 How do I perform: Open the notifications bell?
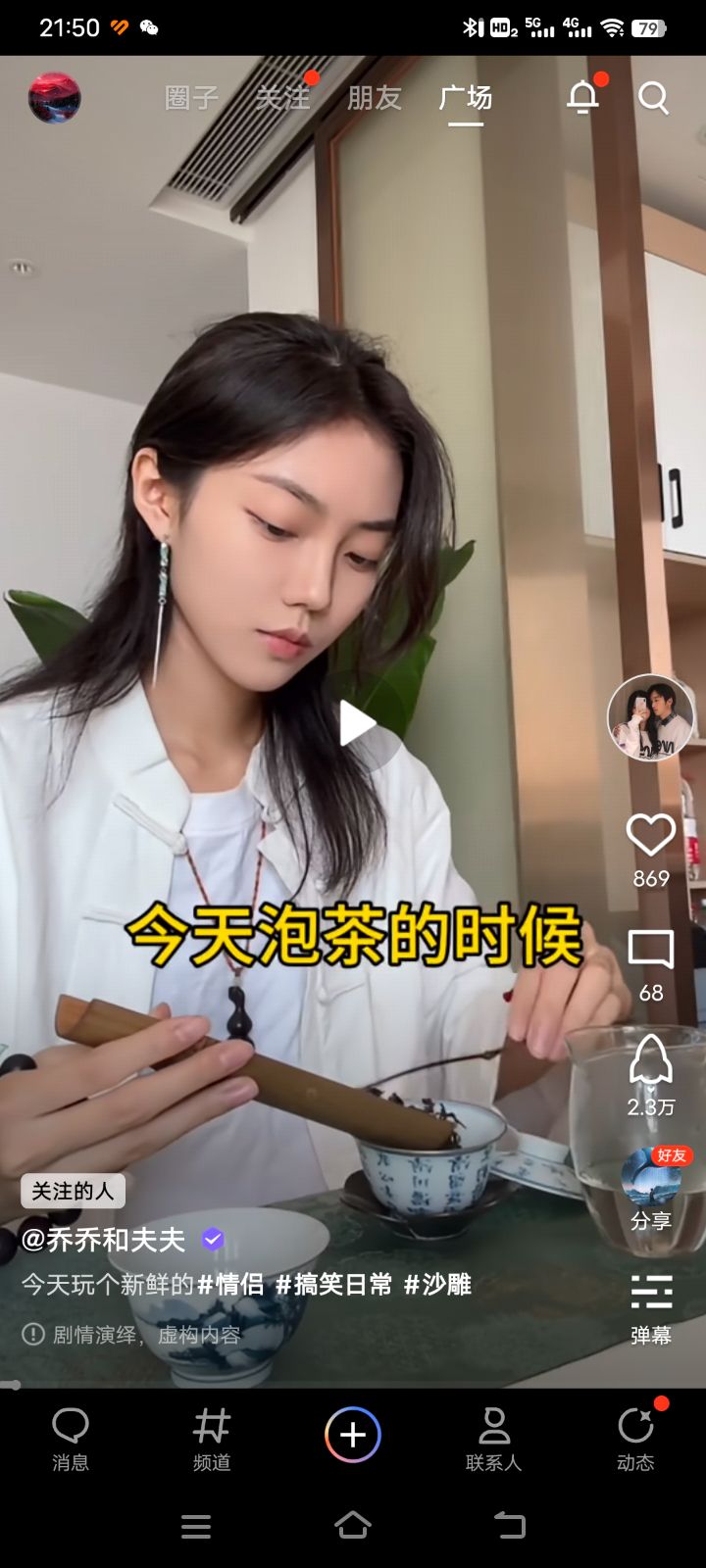click(582, 97)
